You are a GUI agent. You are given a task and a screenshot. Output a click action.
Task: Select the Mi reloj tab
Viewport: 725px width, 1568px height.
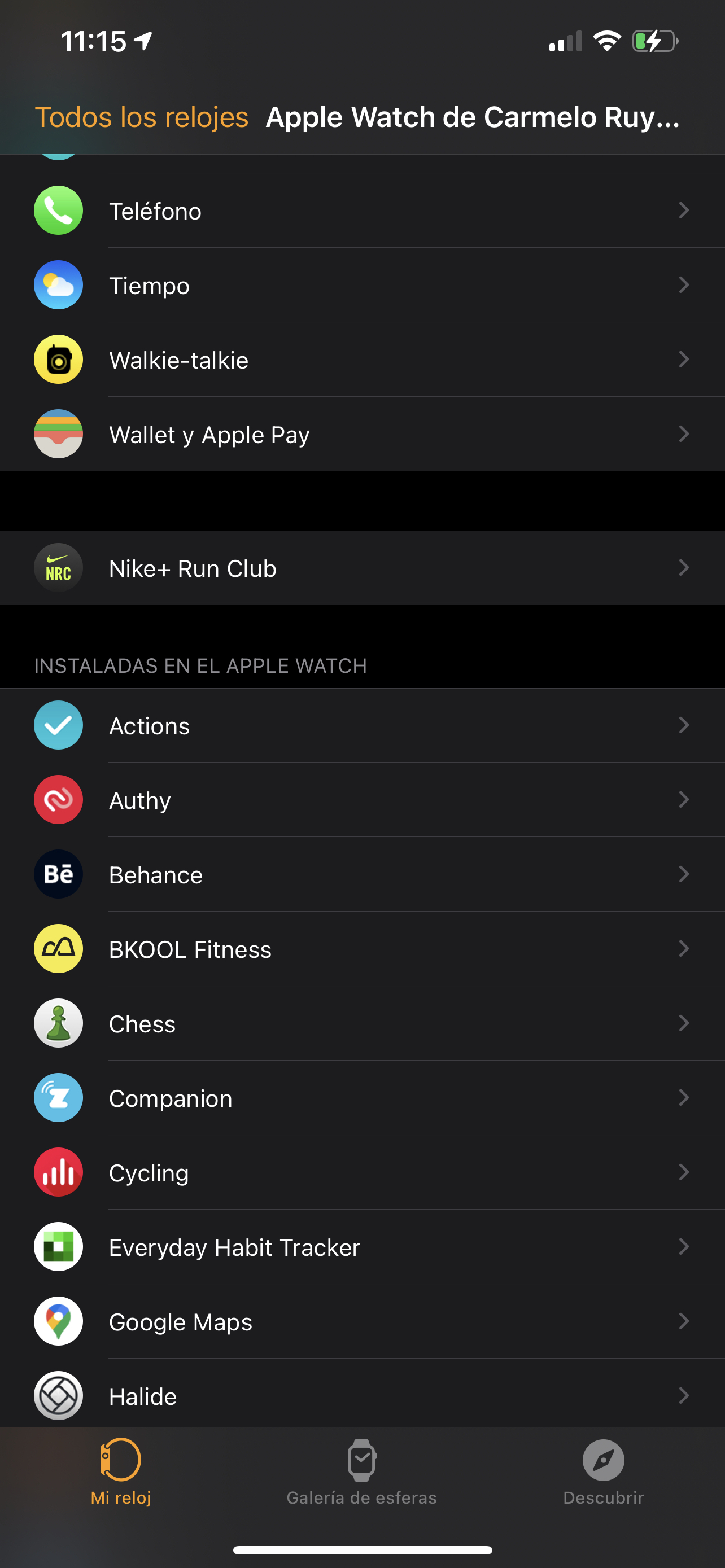(x=120, y=1472)
